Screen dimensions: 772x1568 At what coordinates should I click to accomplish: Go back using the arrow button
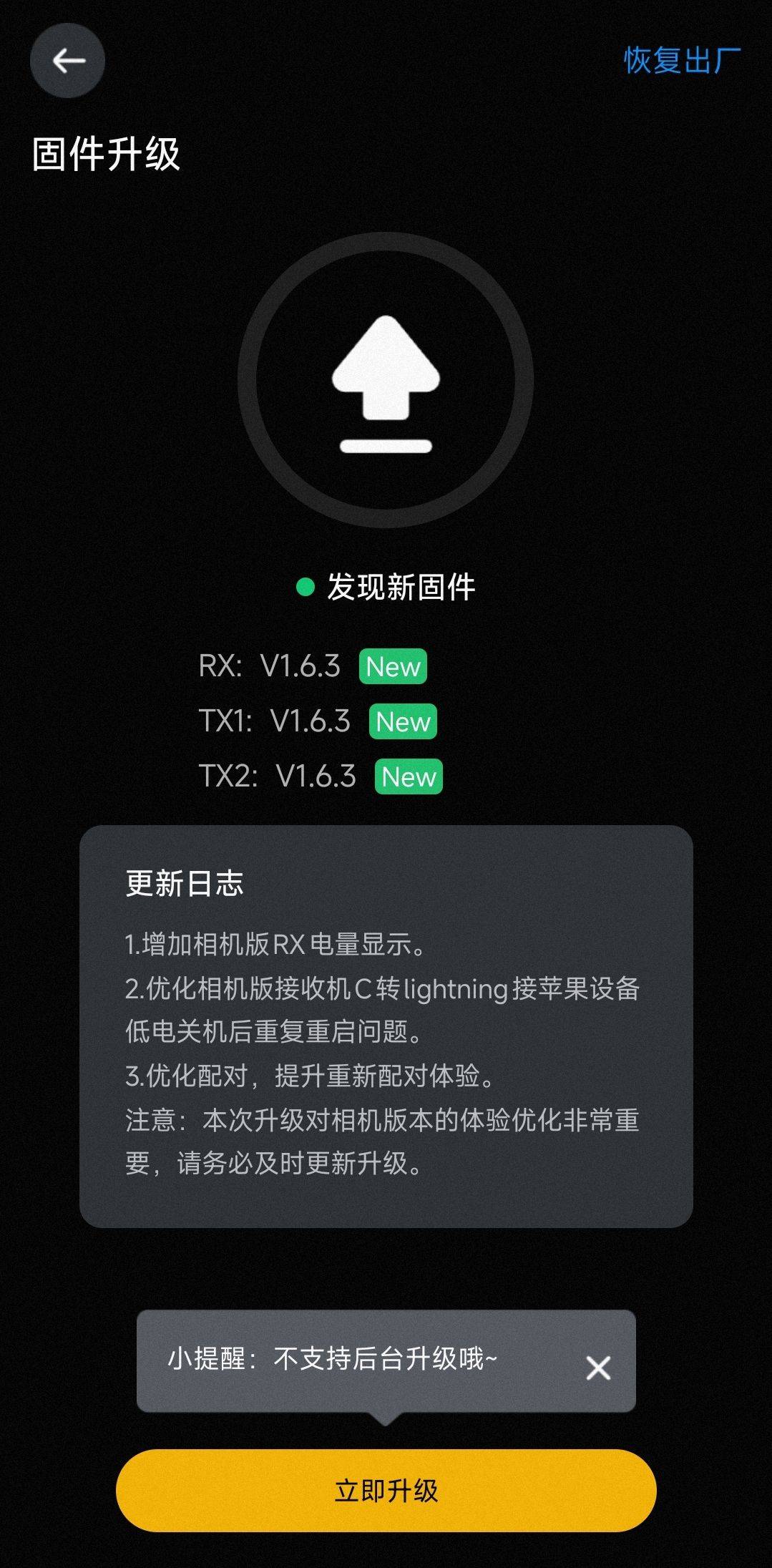click(x=68, y=61)
